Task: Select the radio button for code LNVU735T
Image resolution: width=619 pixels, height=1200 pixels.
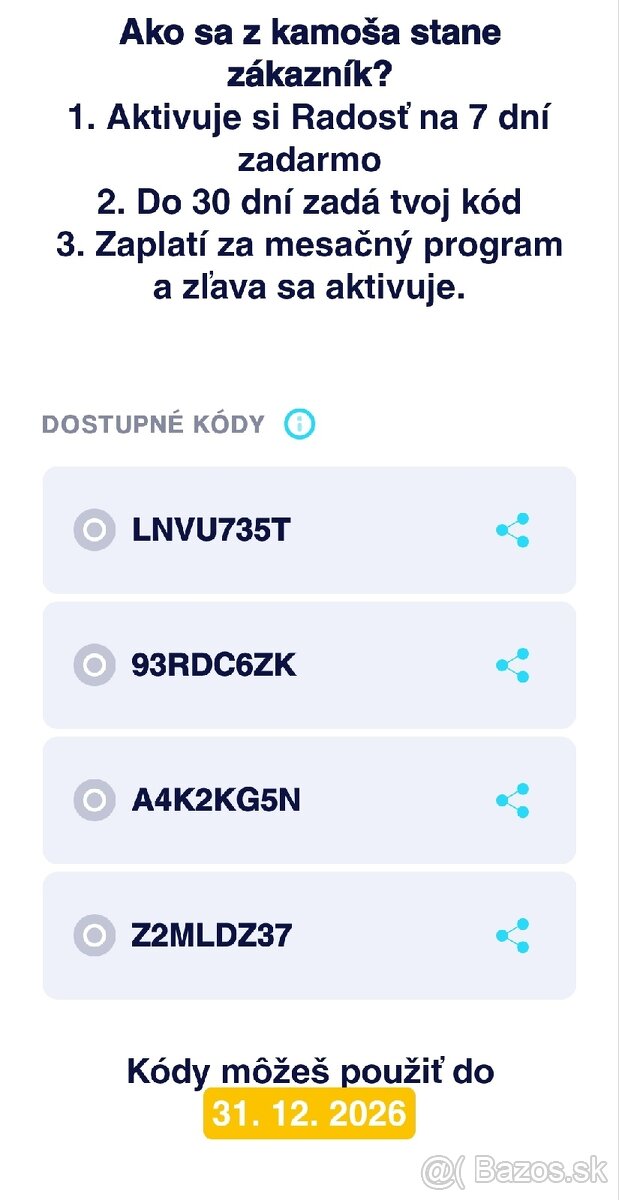Action: 94,530
